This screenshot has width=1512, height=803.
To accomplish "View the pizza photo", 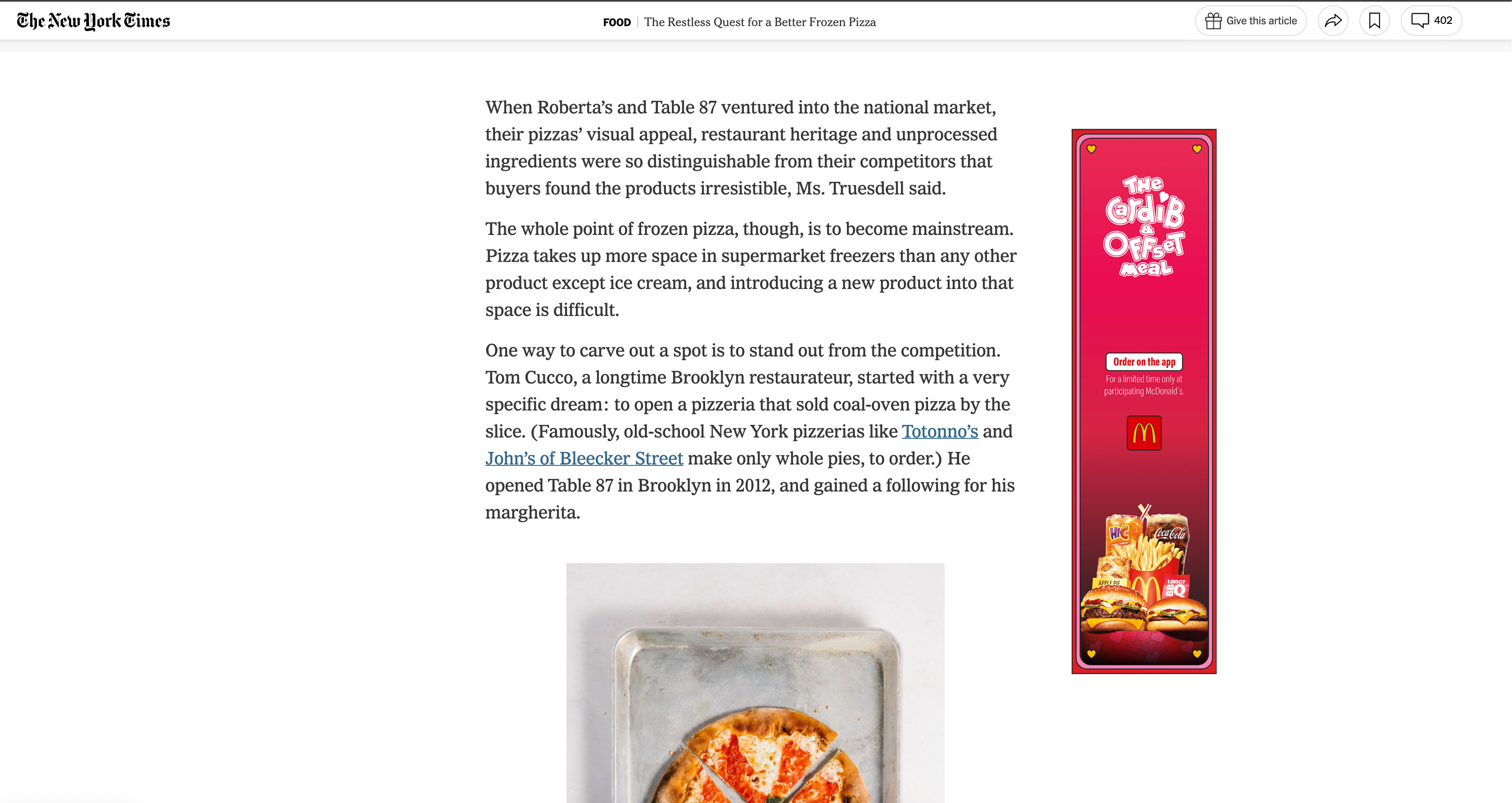I will (755, 683).
